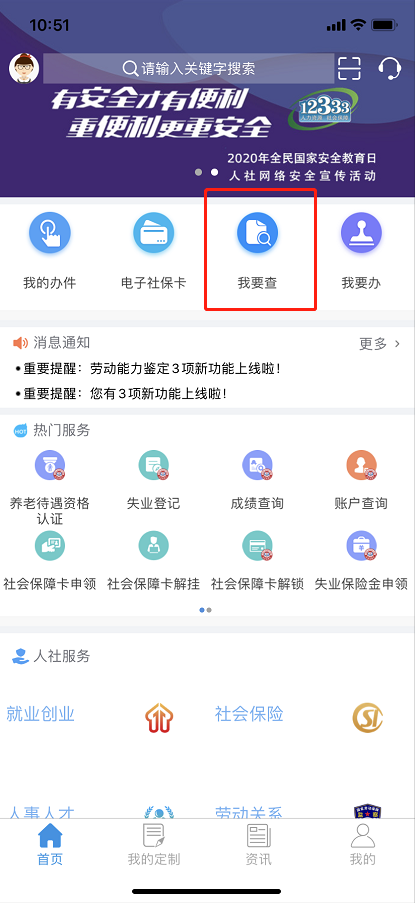The image size is (415, 903).
Task: Open the 就业创业 category
Action: point(40,714)
